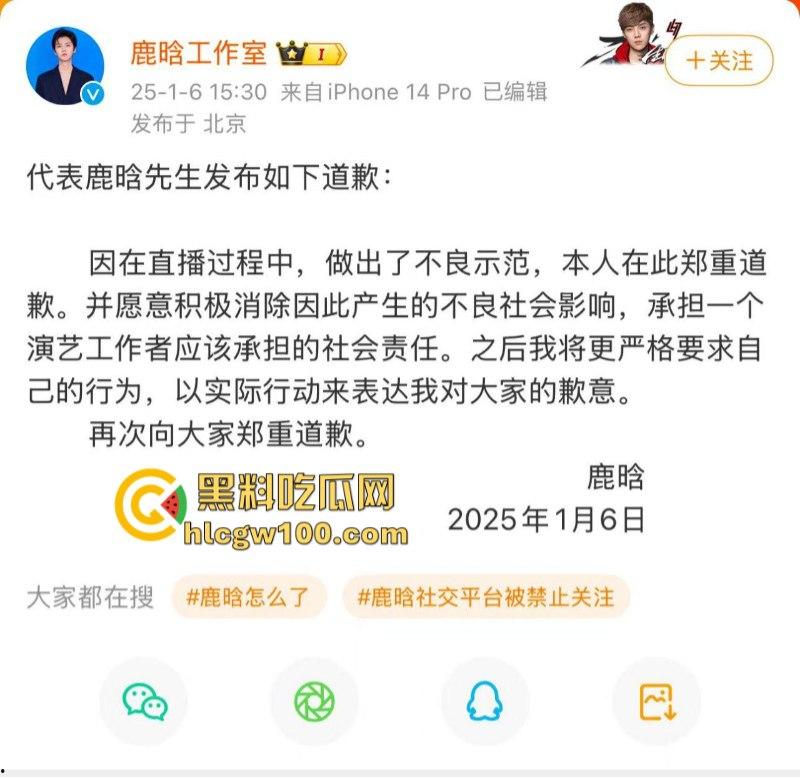Search the #鹿晗怎么了 topic chip
This screenshot has width=800, height=777.
coord(249,598)
